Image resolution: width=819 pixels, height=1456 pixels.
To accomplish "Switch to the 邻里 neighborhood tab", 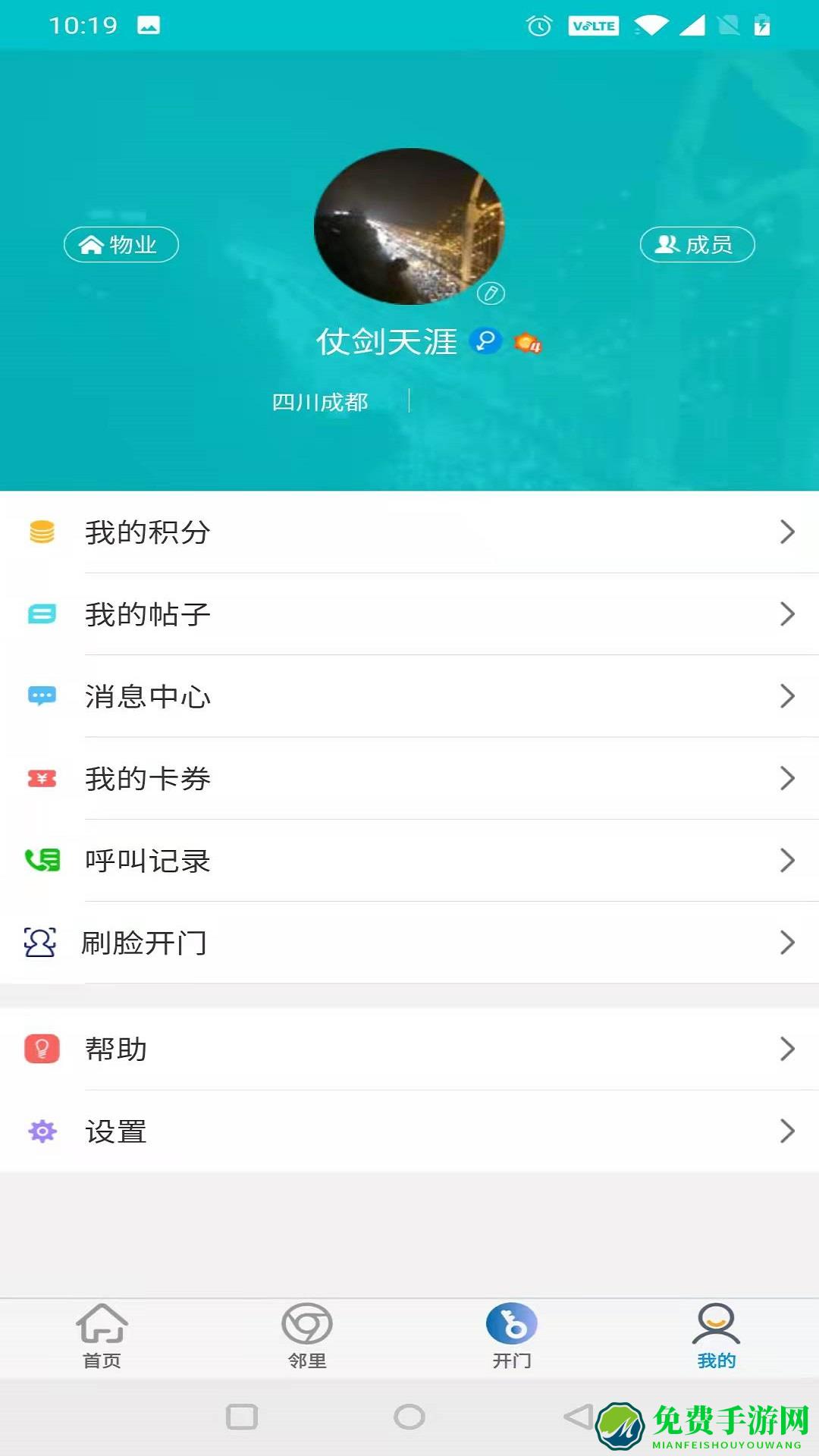I will pos(307,1336).
